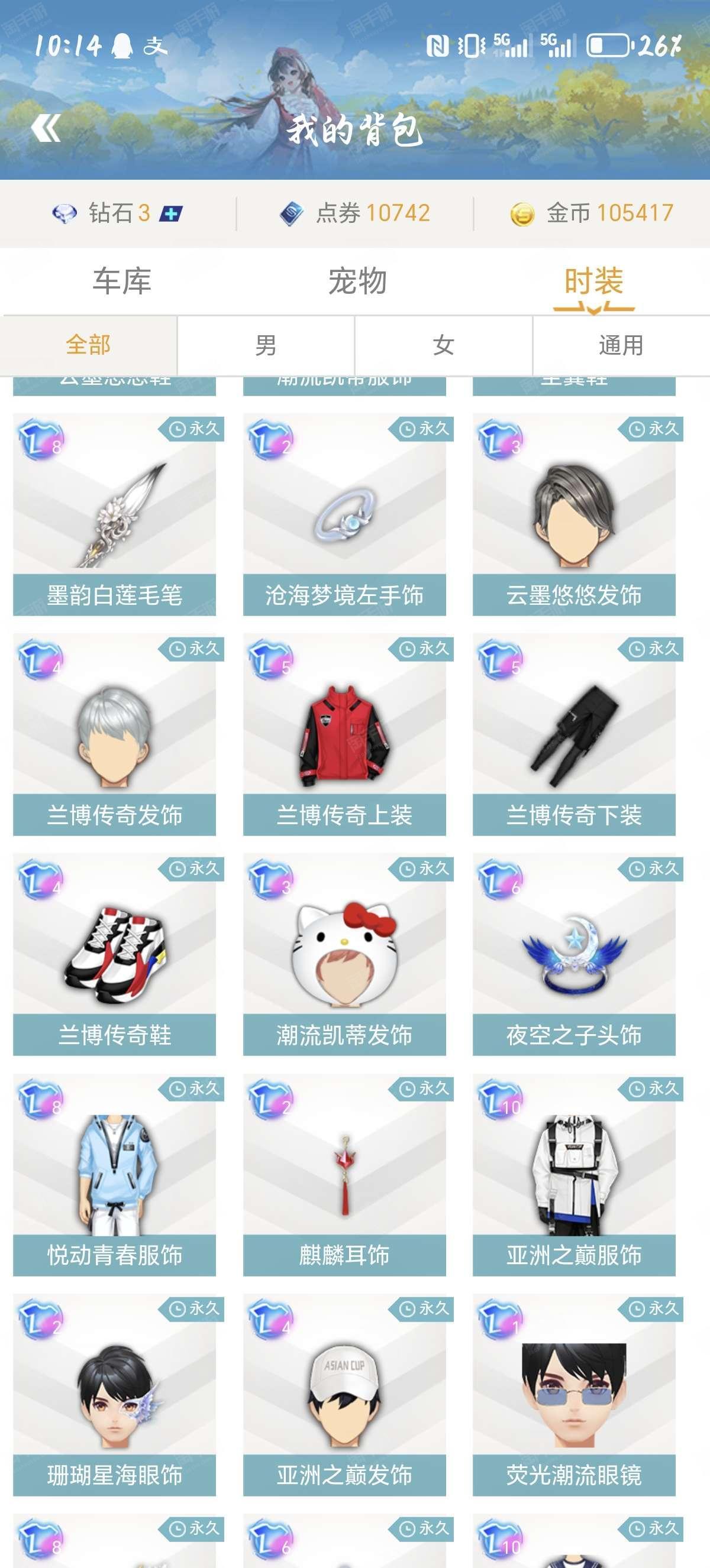Select the 荧光潮流眼镜 item
This screenshot has width=710, height=1568.
point(573,1394)
